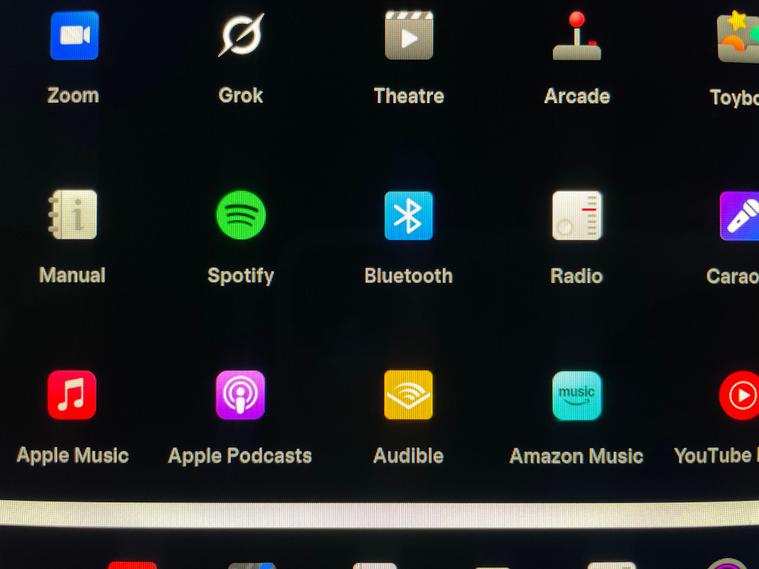Launch Amazon Music
759x569 pixels.
pyautogui.click(x=577, y=396)
